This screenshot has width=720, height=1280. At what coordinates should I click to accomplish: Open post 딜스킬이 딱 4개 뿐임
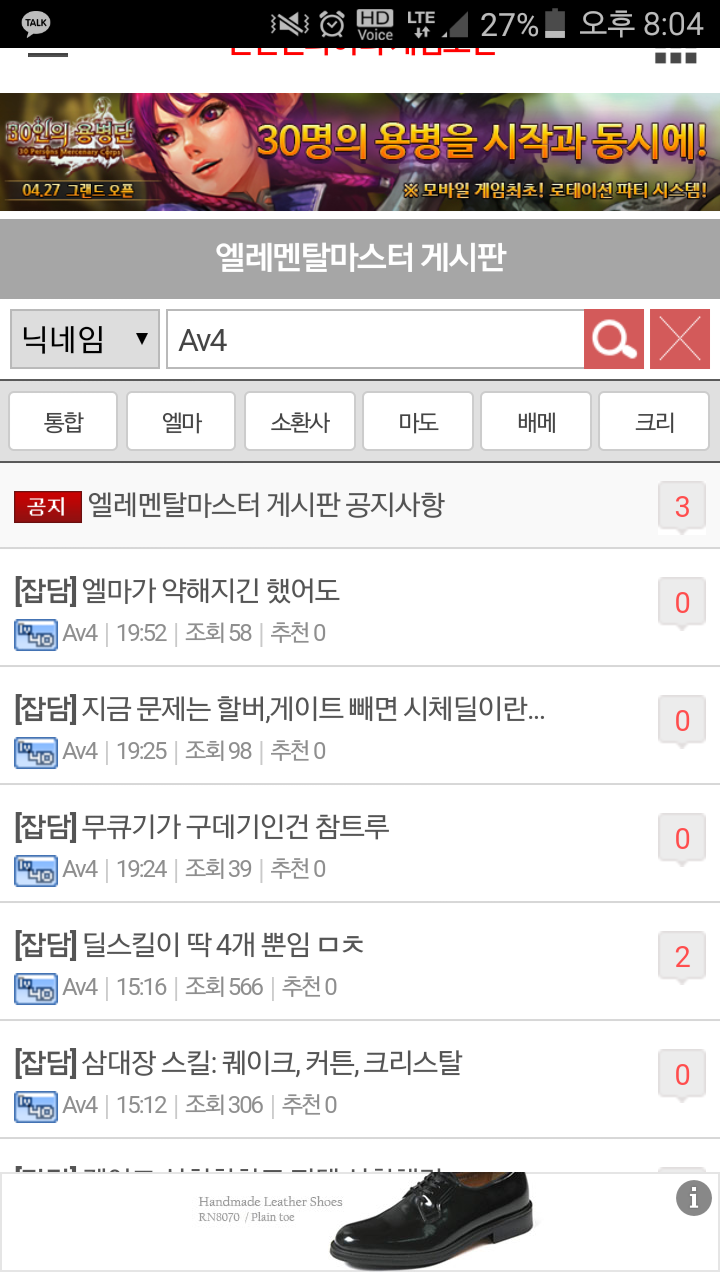[360, 962]
